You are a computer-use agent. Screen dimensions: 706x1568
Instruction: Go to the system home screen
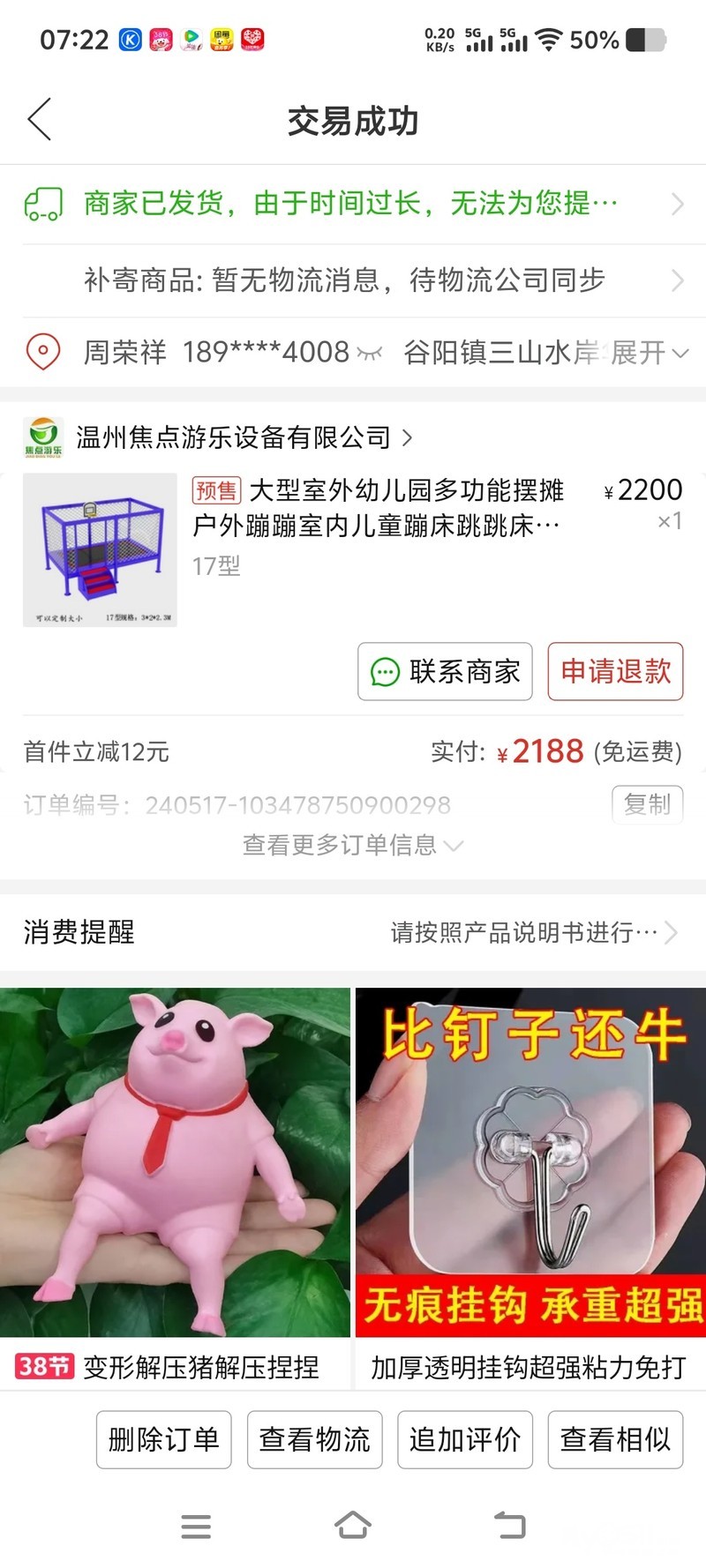pos(353,1526)
